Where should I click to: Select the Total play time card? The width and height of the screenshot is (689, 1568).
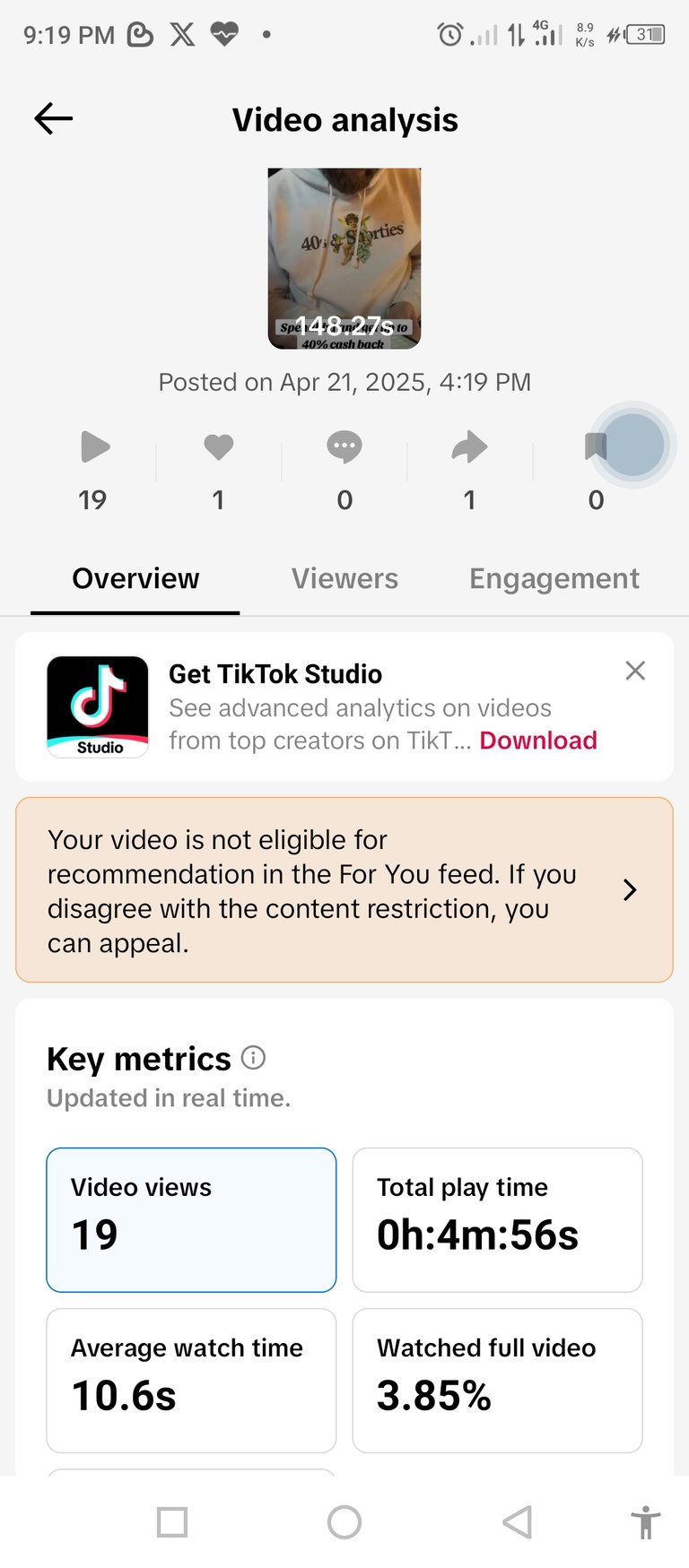tap(498, 1219)
